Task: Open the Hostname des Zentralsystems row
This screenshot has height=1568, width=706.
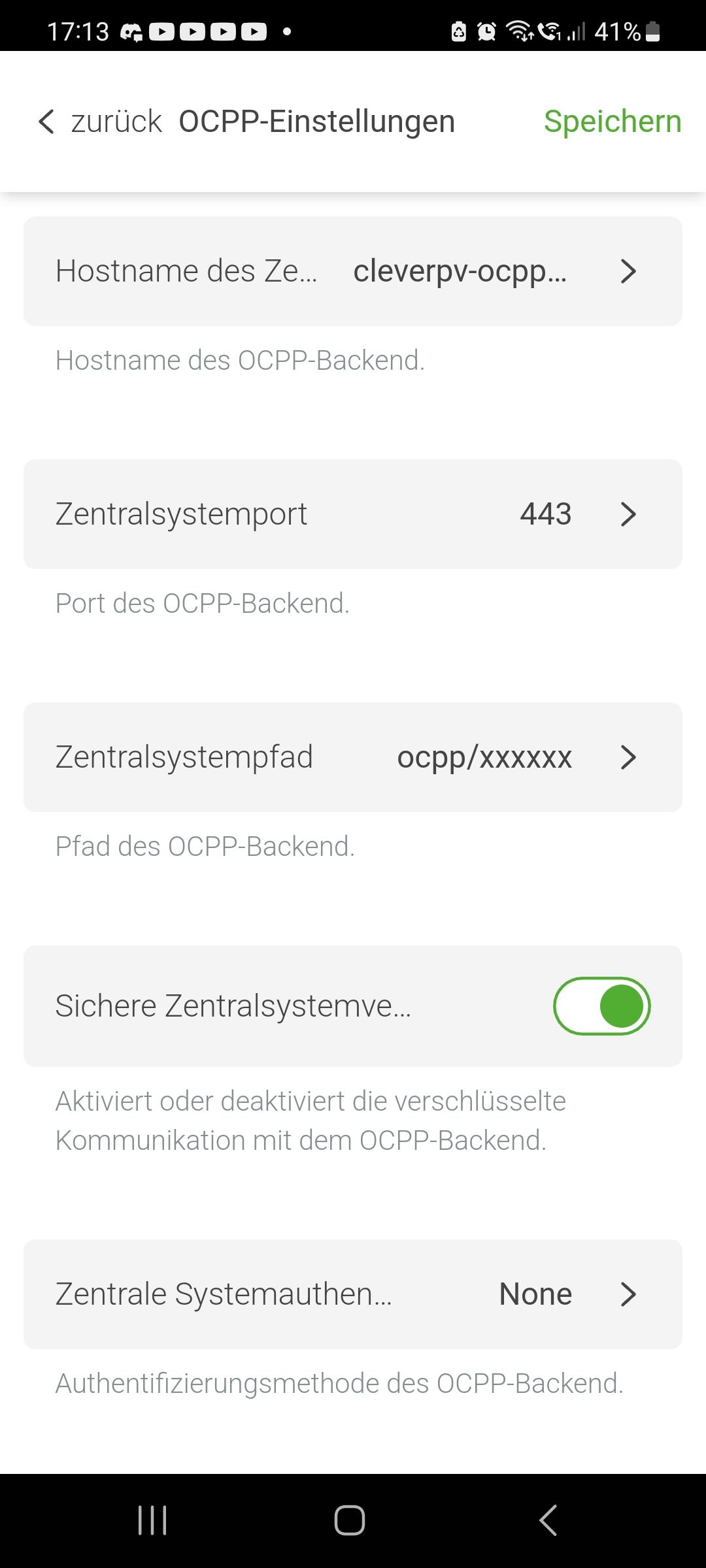Action: tap(353, 271)
